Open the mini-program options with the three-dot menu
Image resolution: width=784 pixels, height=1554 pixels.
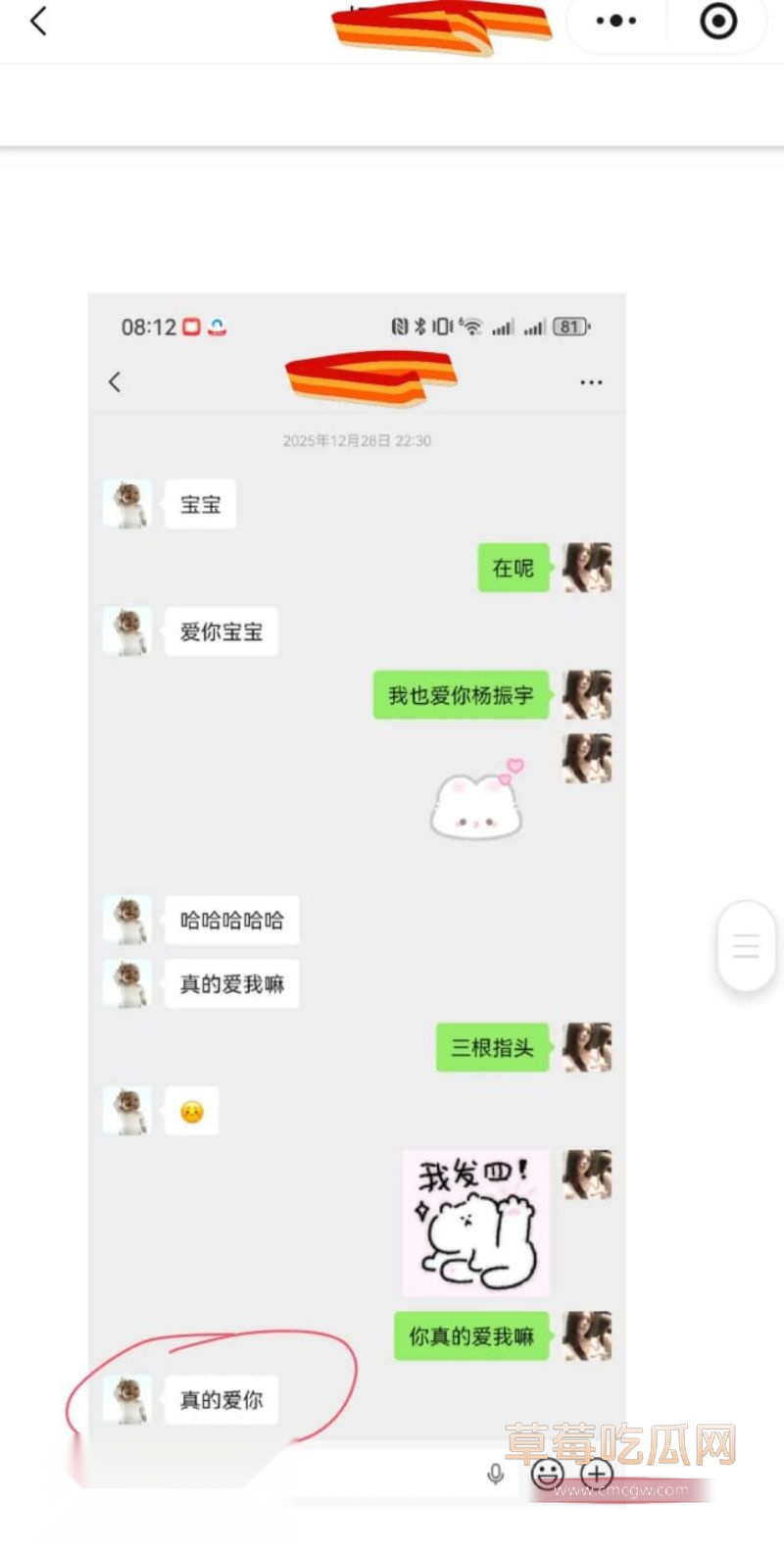click(614, 20)
